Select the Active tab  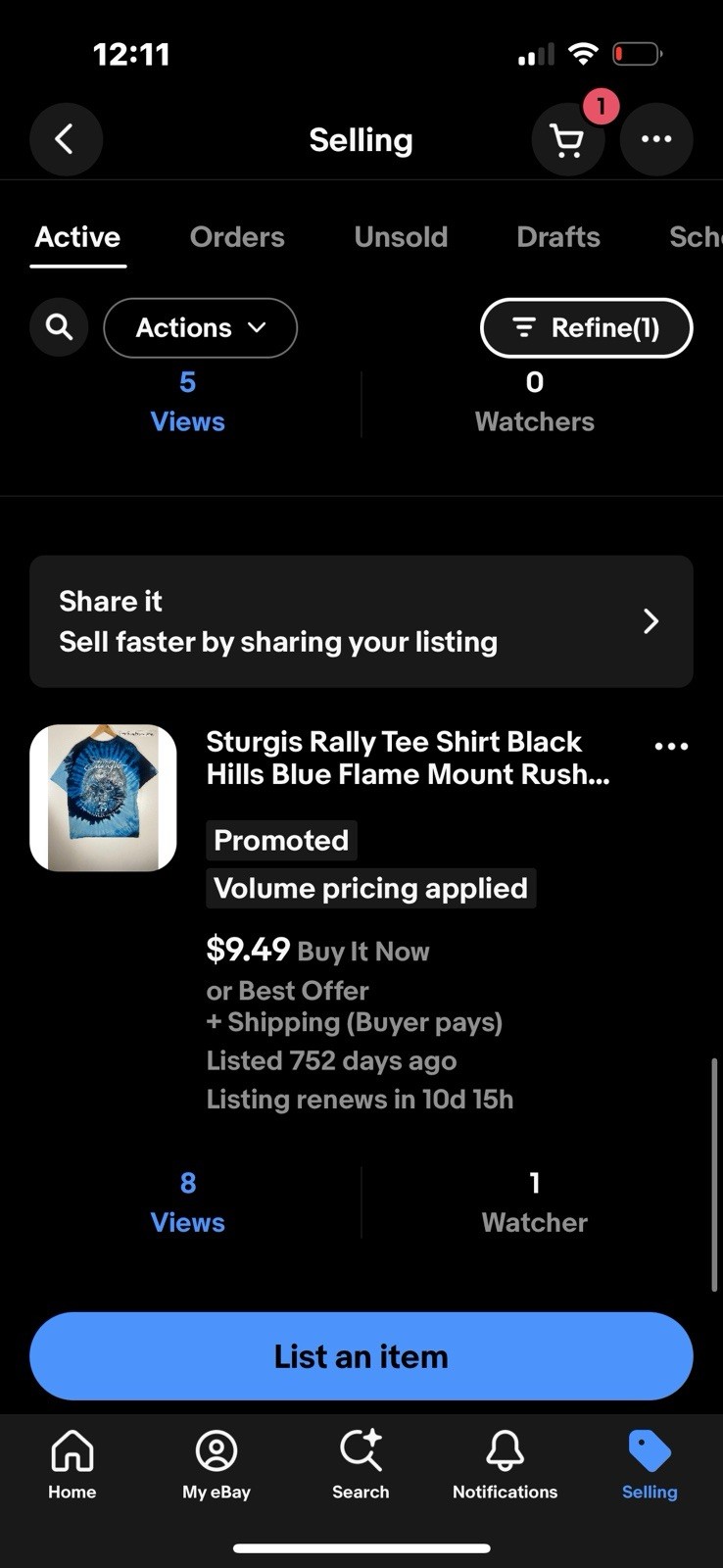(78, 237)
